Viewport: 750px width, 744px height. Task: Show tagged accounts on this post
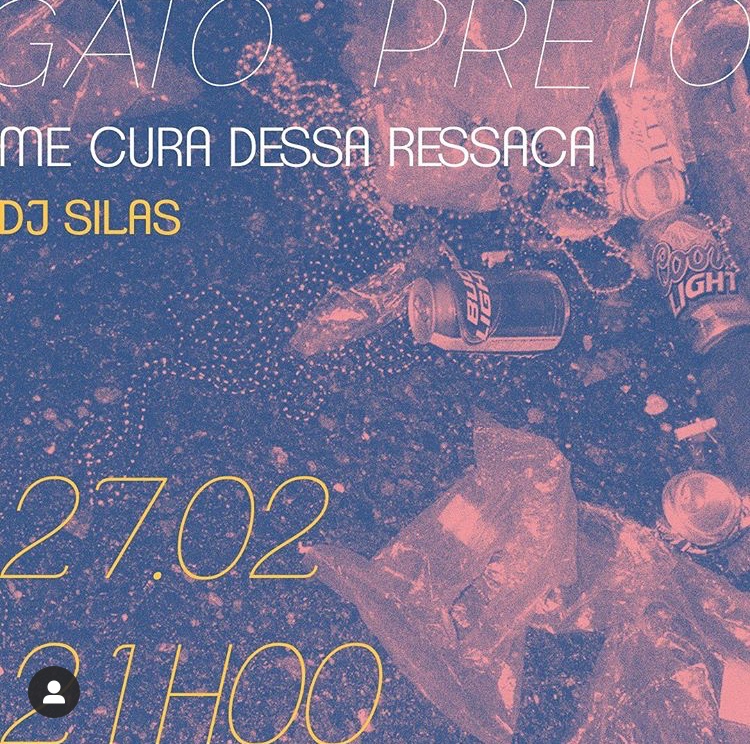coord(54,692)
